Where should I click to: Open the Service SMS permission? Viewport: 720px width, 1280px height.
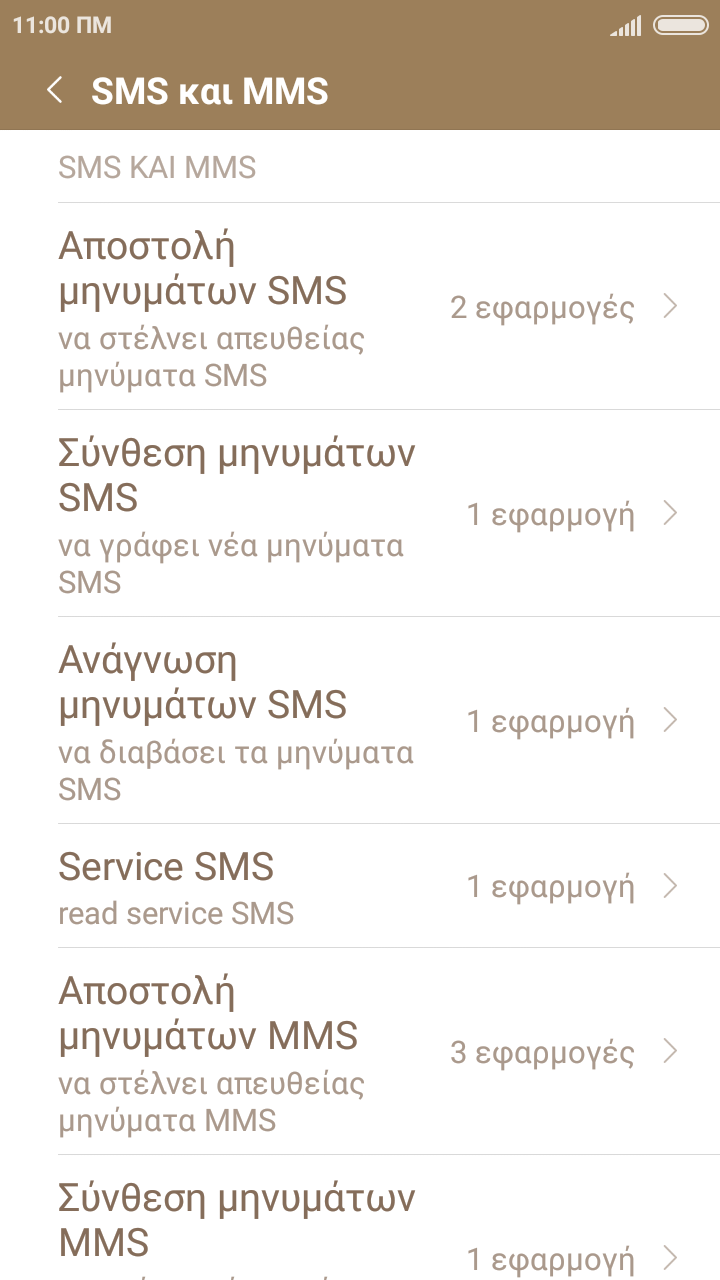[x=360, y=886]
